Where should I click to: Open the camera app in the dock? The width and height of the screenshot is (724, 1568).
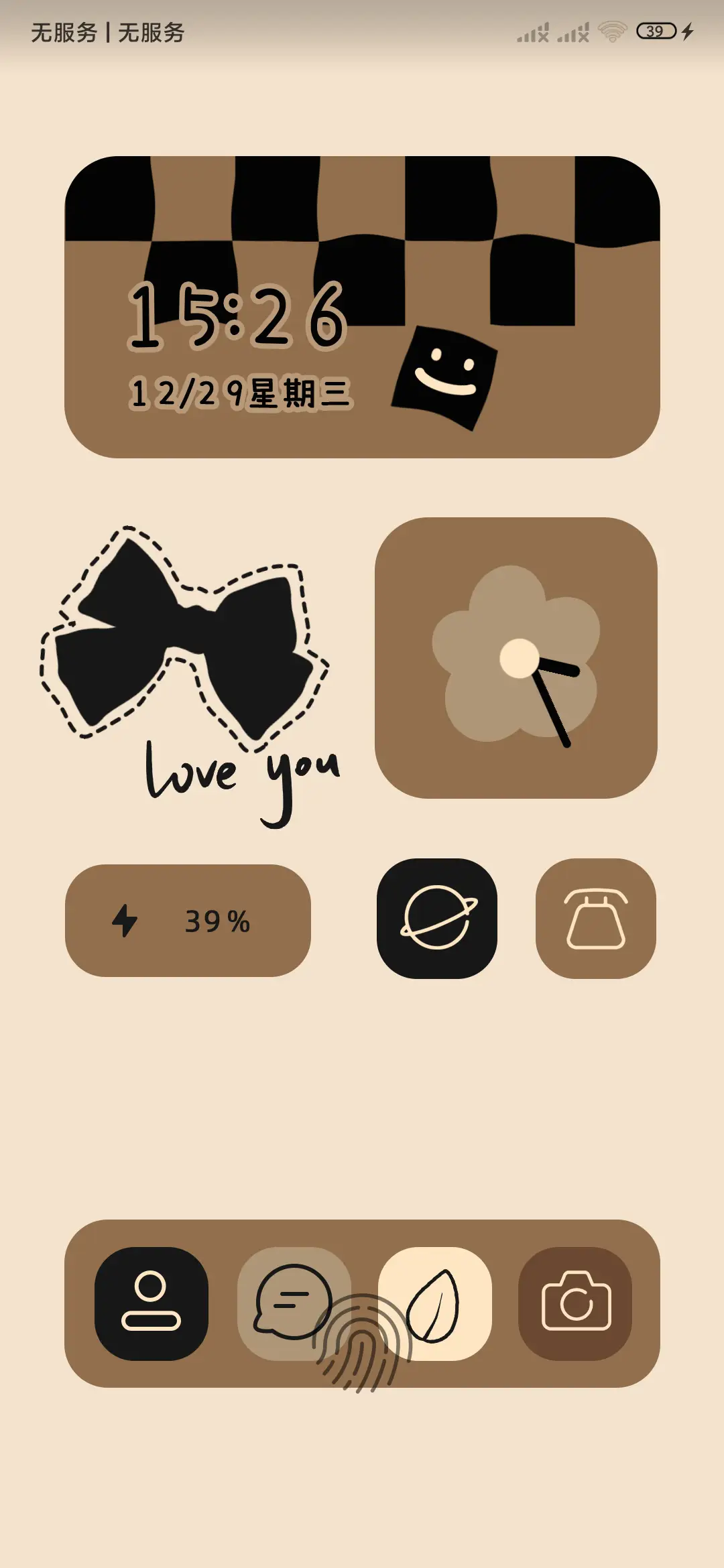pyautogui.click(x=575, y=1303)
